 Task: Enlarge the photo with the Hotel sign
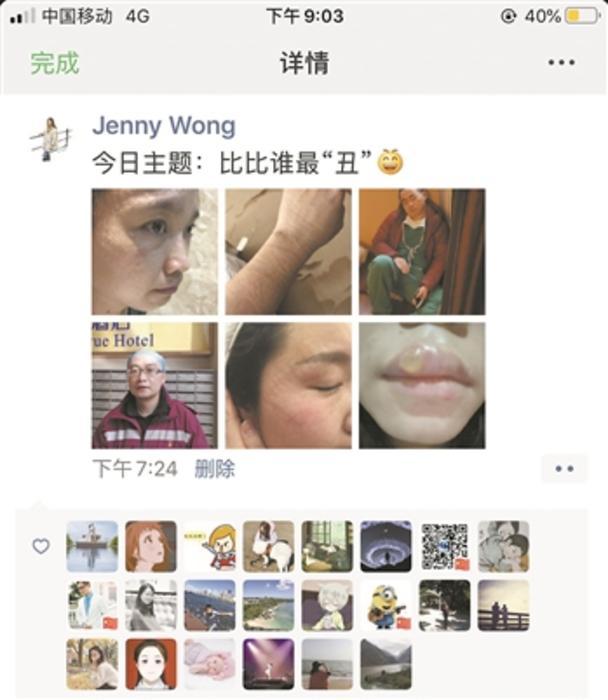[x=154, y=385]
